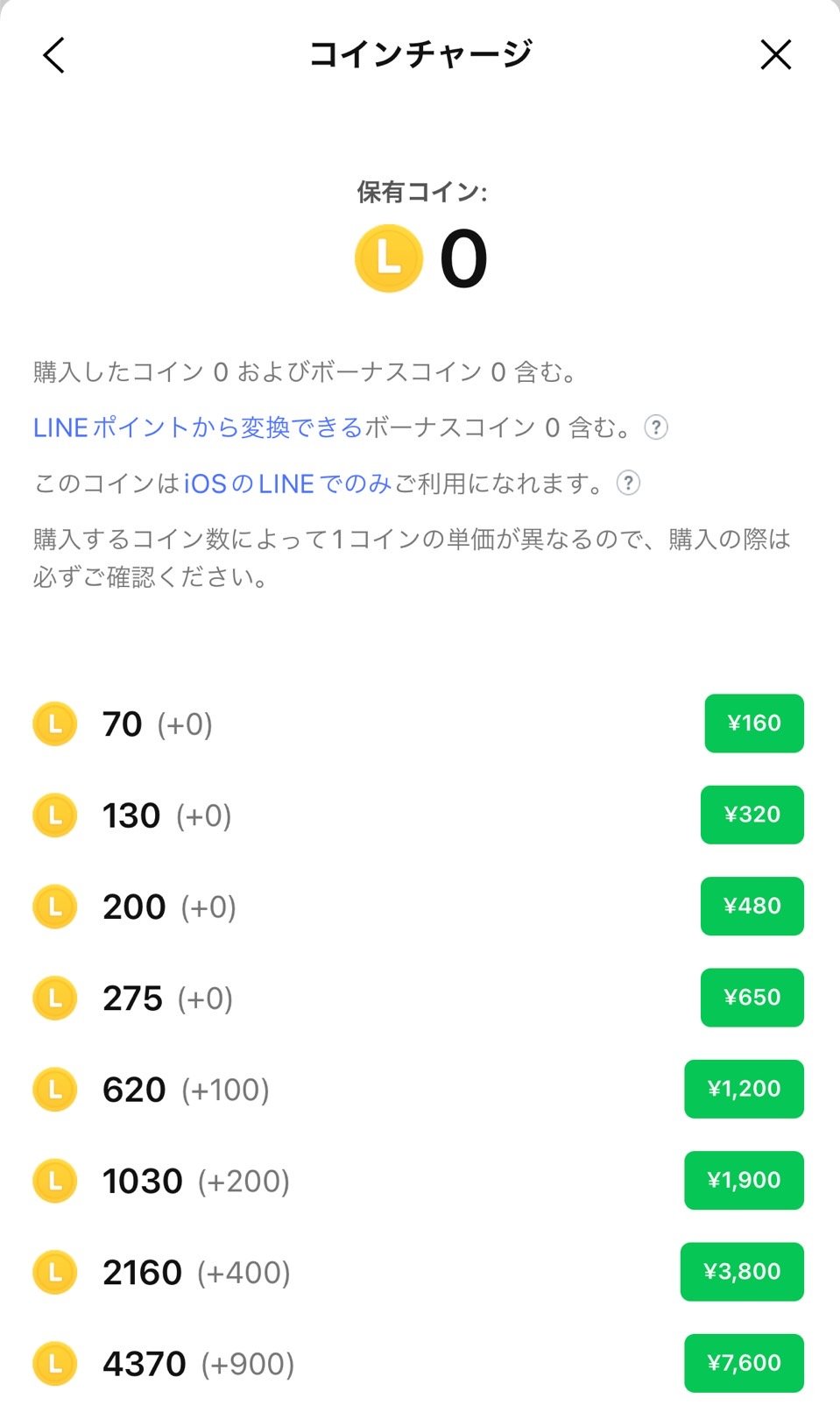This screenshot has width=840, height=1412.
Task: Click the coin icon beside the 130 option
Action: point(53,815)
